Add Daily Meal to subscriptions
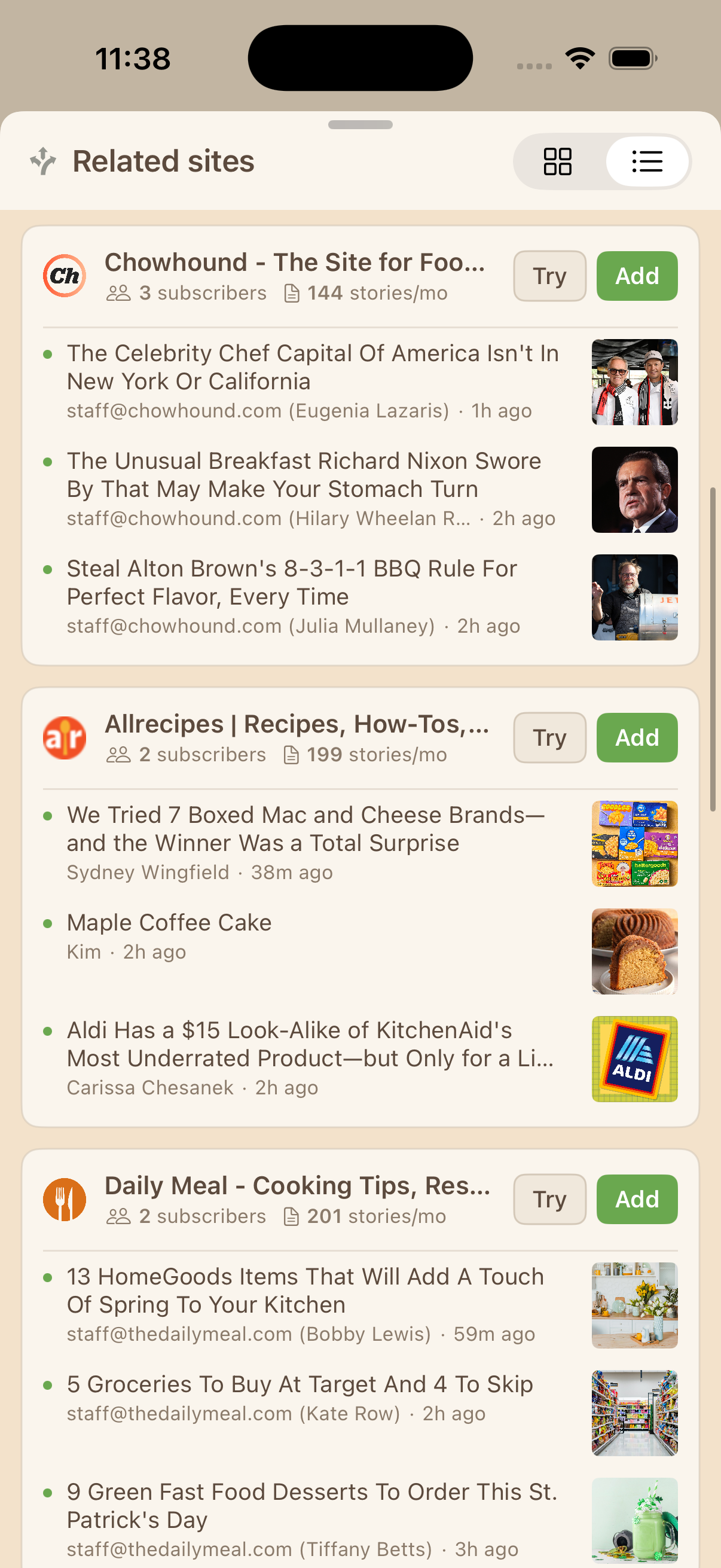Screen dimensions: 721x1568 coord(637,1198)
